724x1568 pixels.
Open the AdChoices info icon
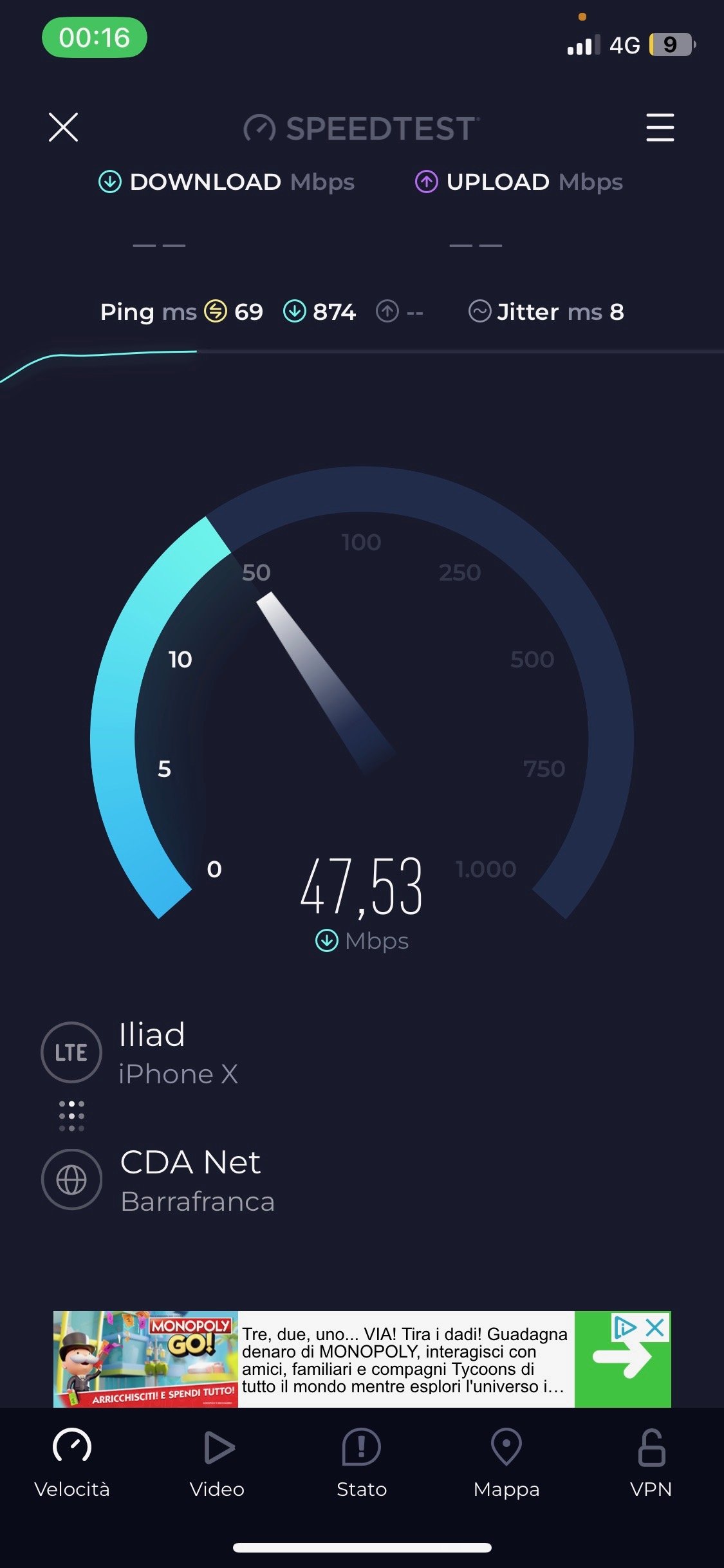tap(624, 1327)
